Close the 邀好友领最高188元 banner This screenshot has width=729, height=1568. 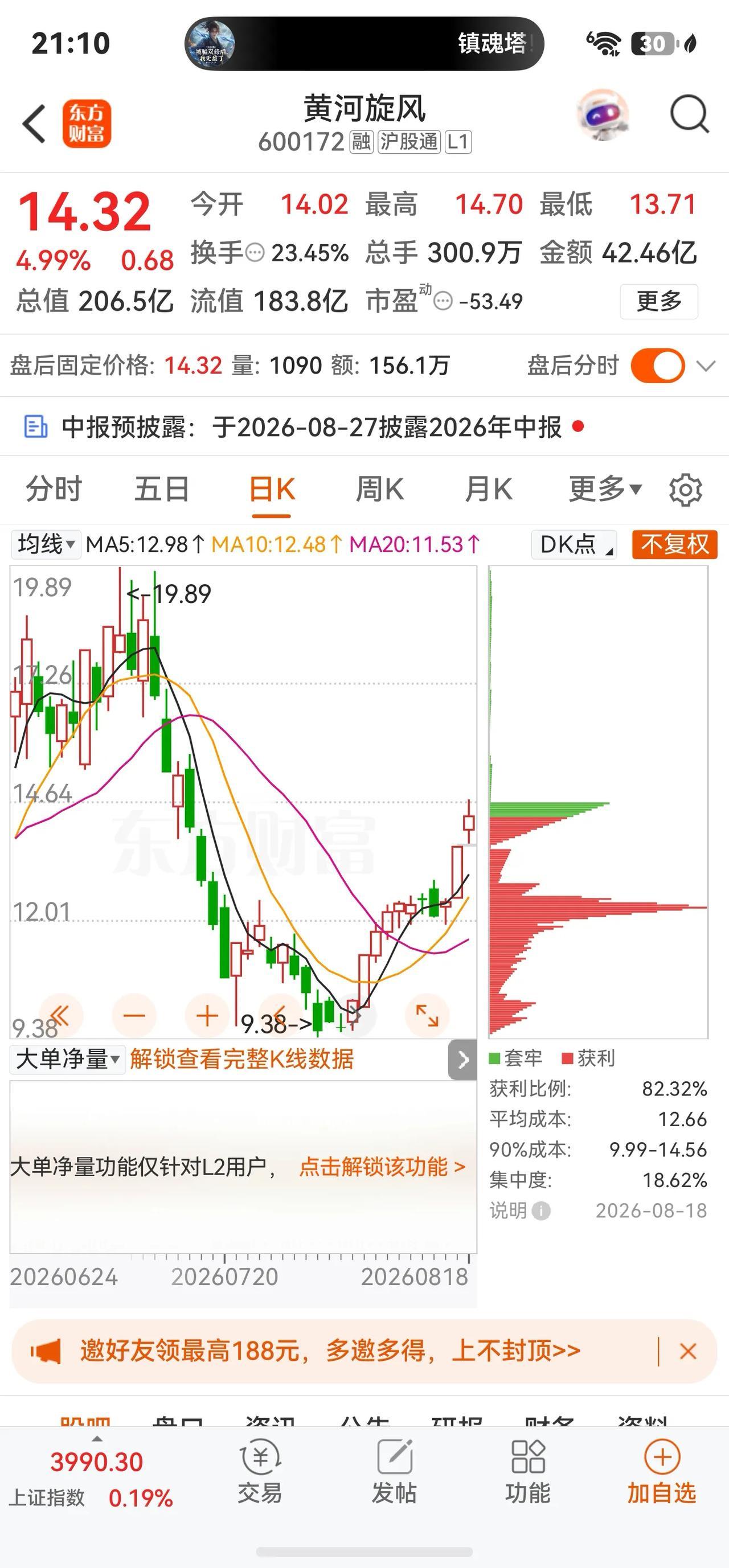pyautogui.click(x=688, y=1351)
